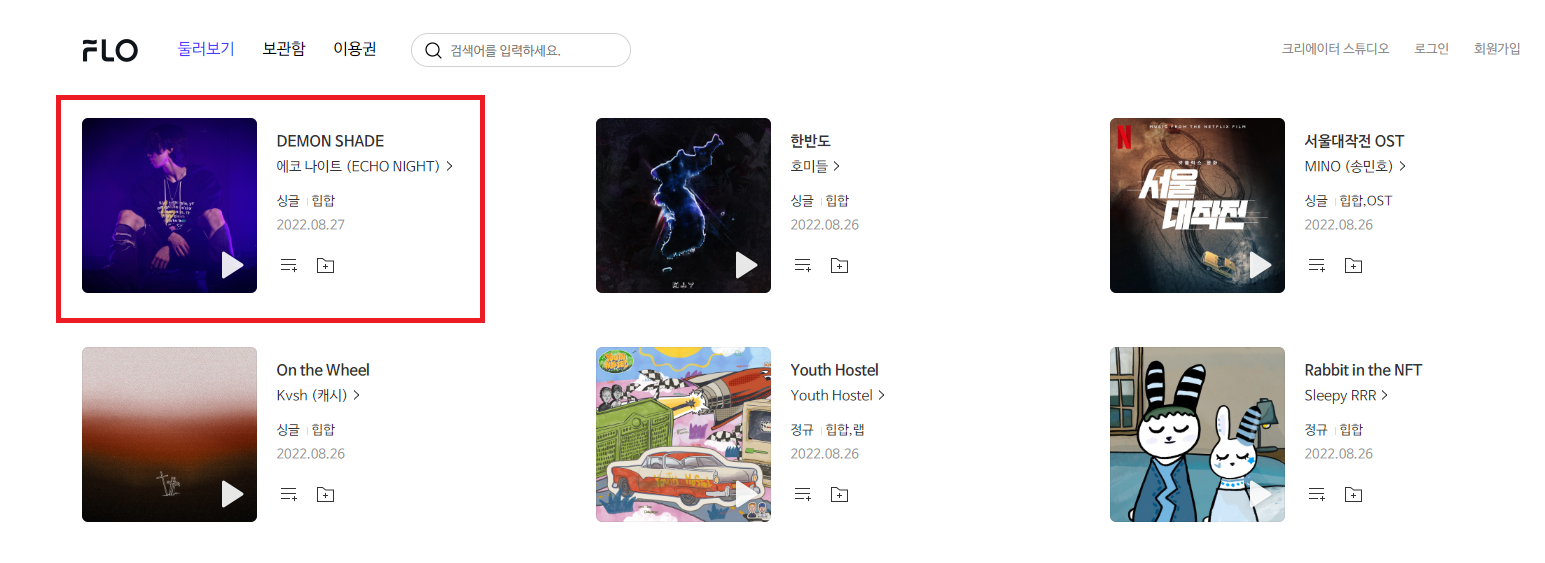
Task: Play the 한반도 album
Action: pyautogui.click(x=746, y=265)
